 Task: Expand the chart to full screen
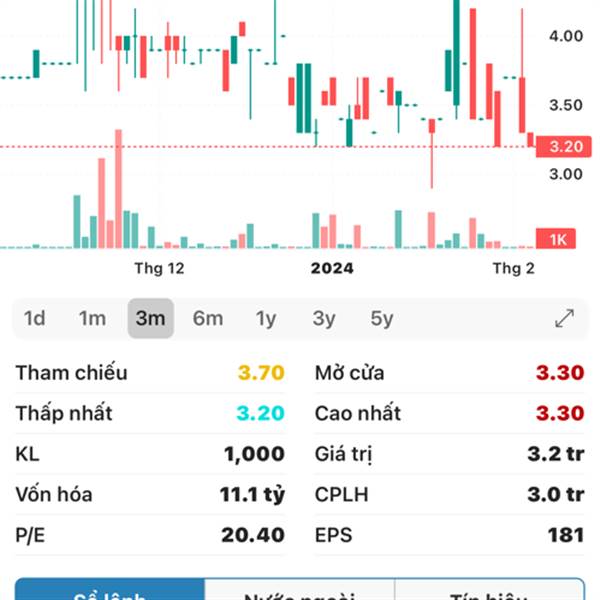click(x=565, y=319)
